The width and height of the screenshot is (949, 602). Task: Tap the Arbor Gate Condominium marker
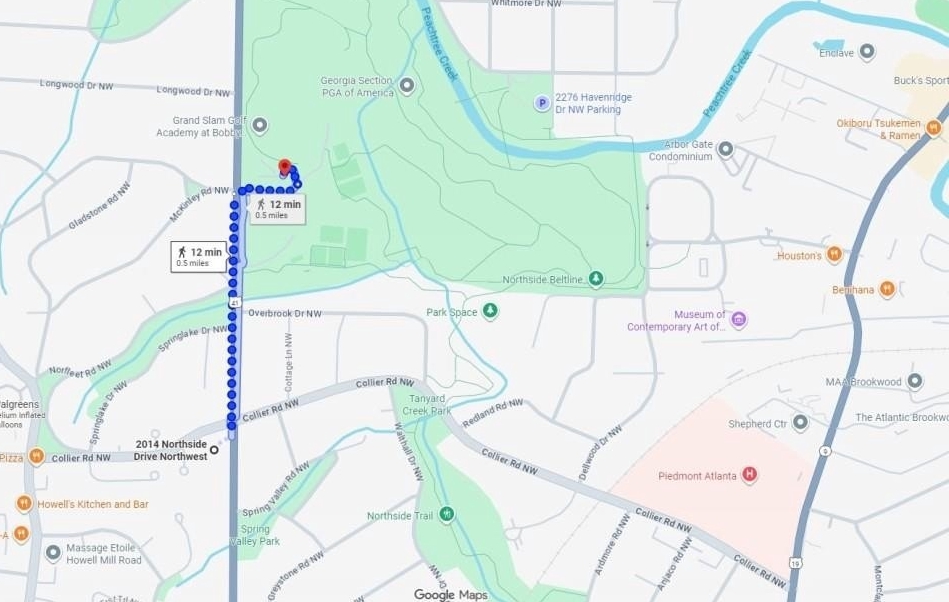726,149
